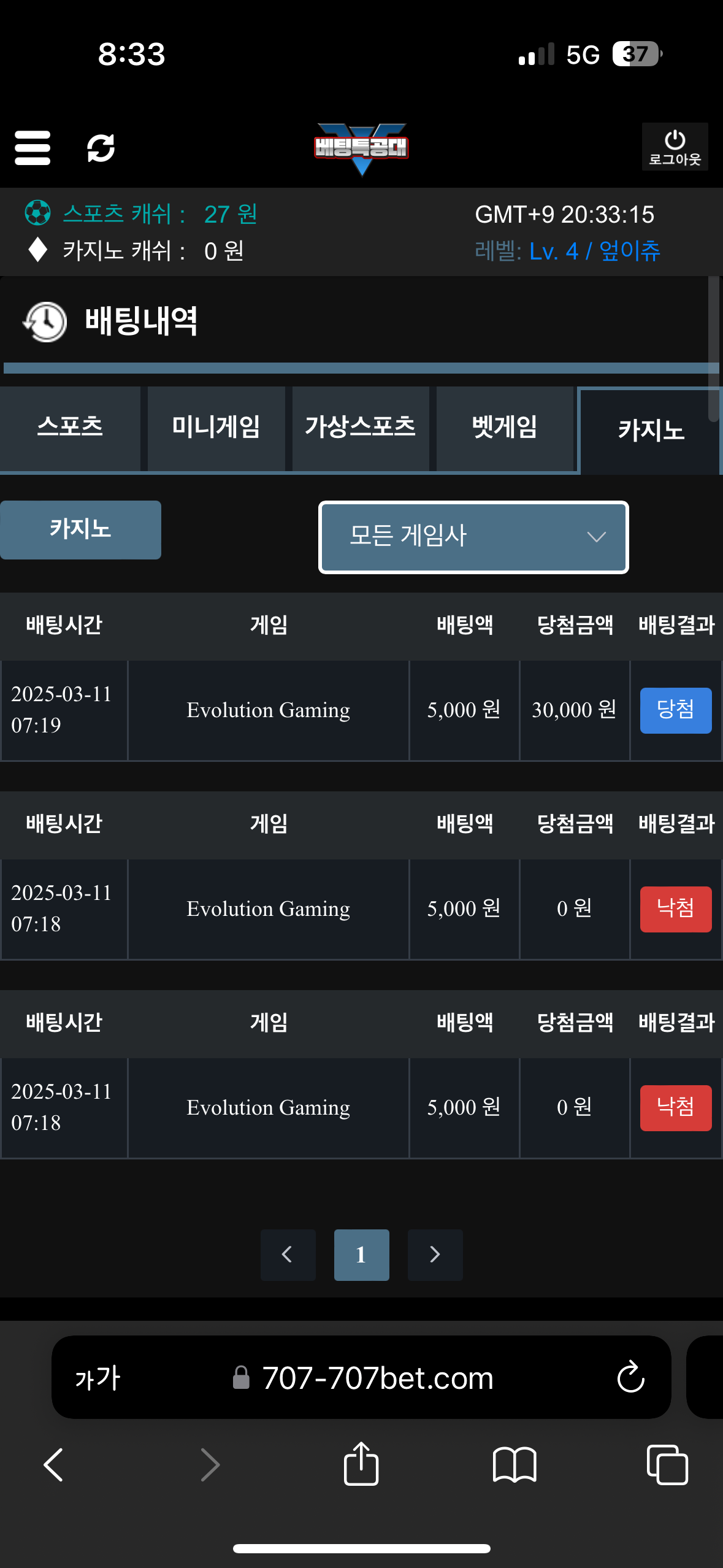
Task: Expand the 모든 게임사 dropdown
Action: [473, 537]
